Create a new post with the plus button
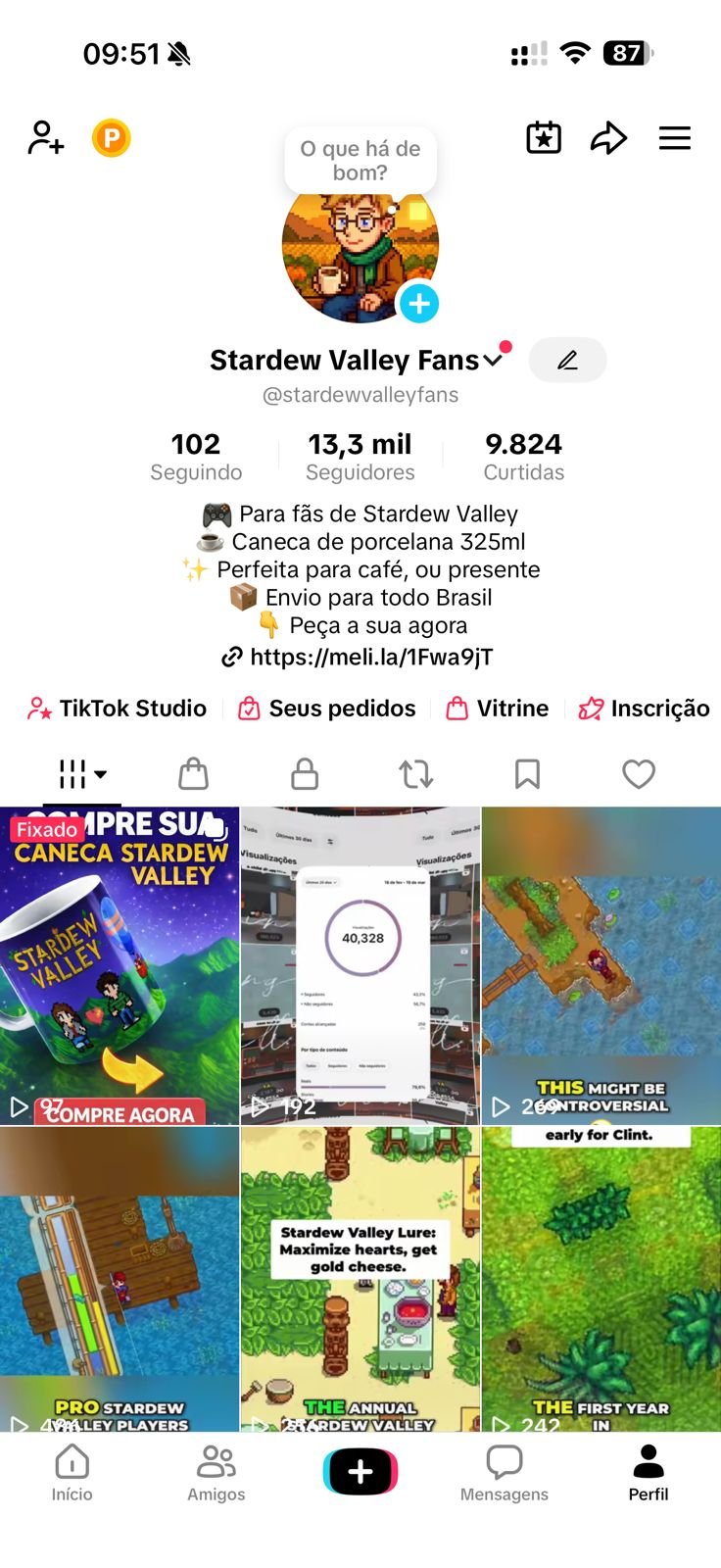The width and height of the screenshot is (721, 1568). [x=360, y=1471]
